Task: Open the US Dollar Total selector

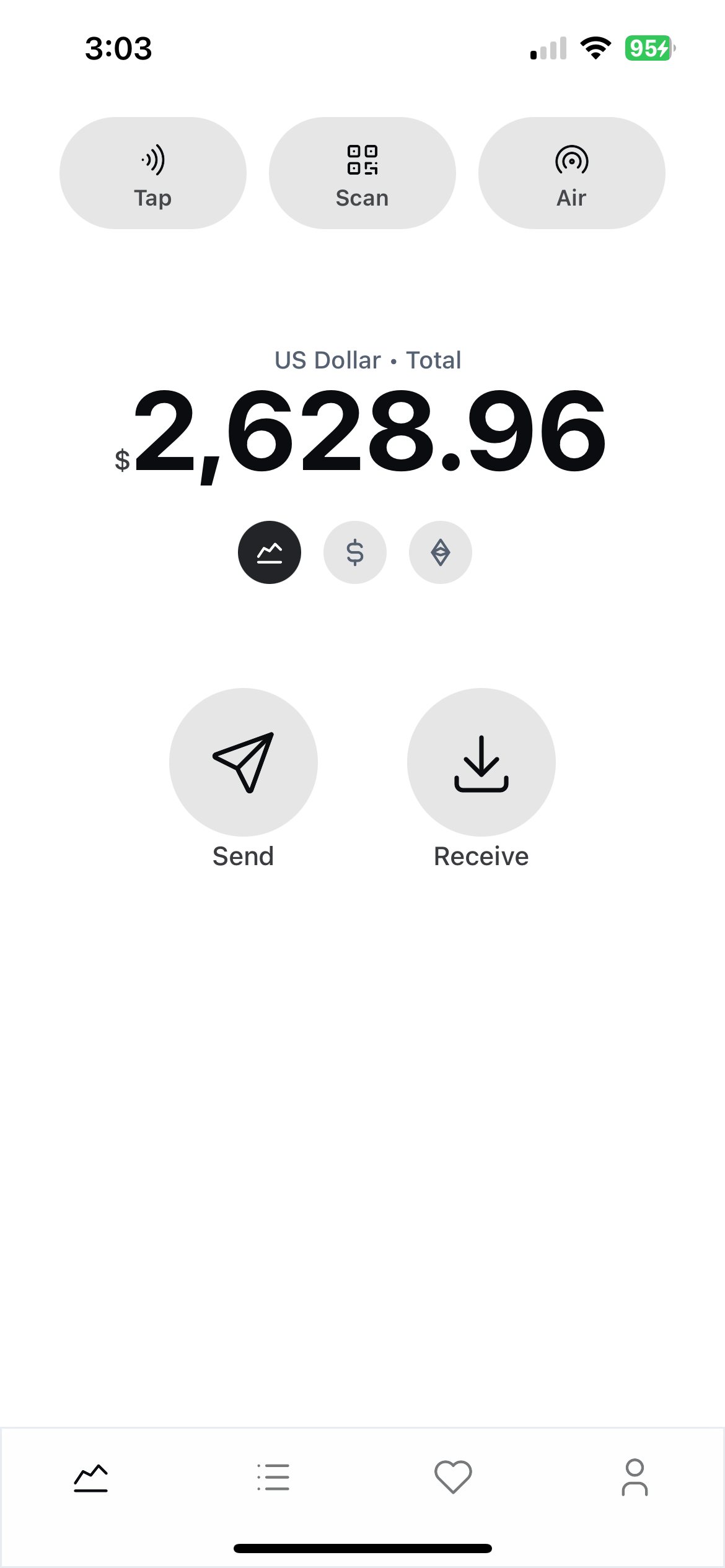Action: (367, 359)
